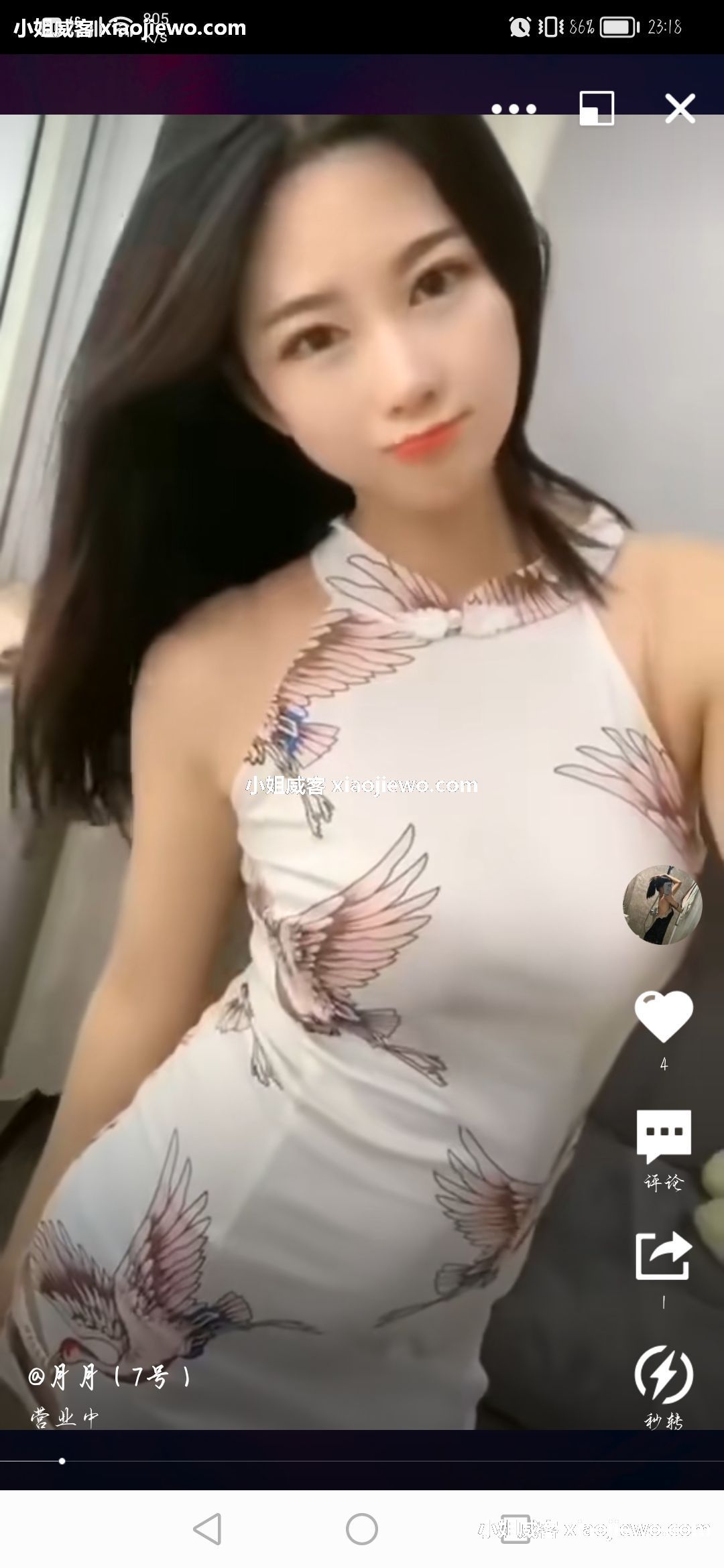This screenshot has height=1568, width=724.
Task: Tap the 秒转 lightning icon
Action: pos(663,1374)
